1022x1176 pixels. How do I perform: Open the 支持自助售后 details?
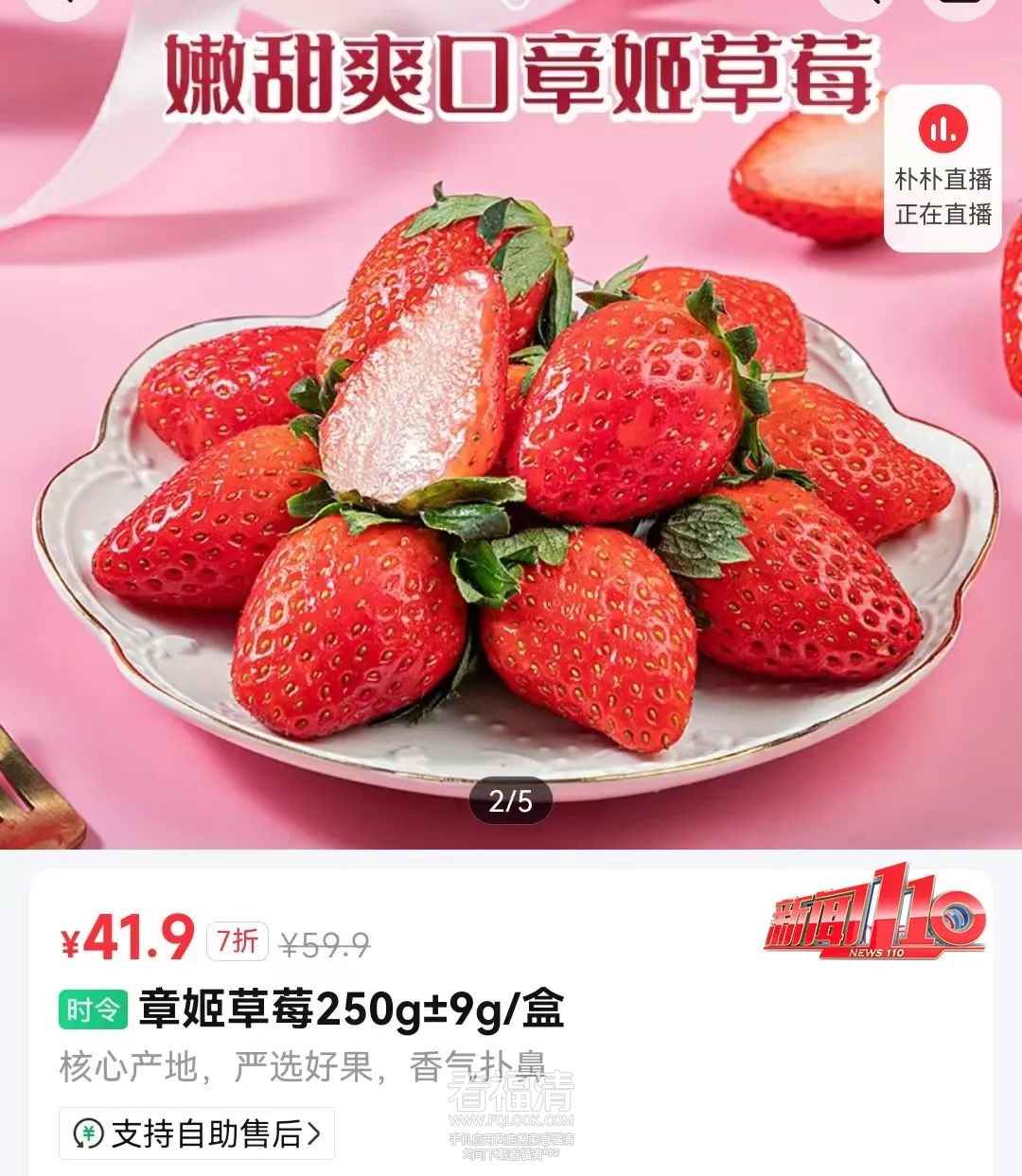click(x=197, y=1132)
